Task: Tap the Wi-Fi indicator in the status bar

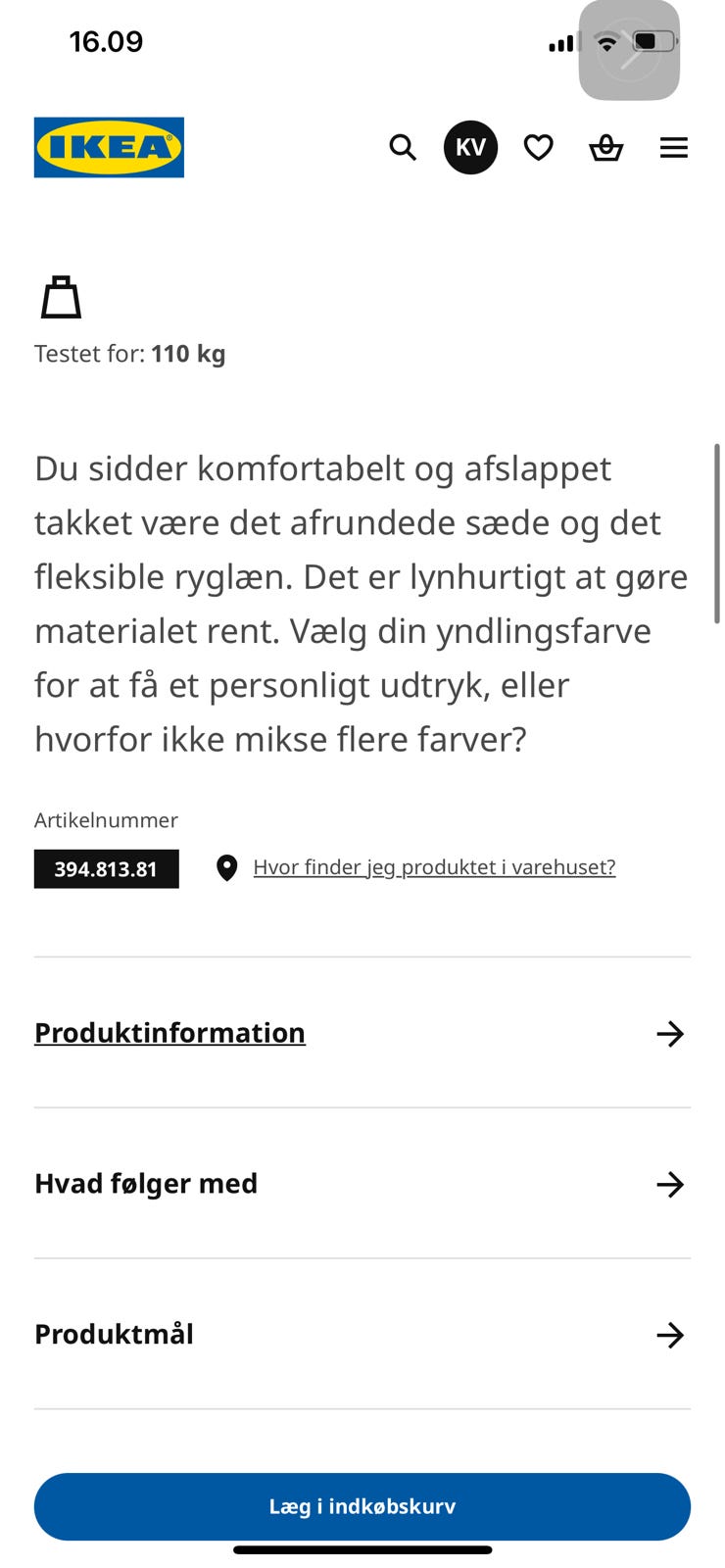Action: 607,42
